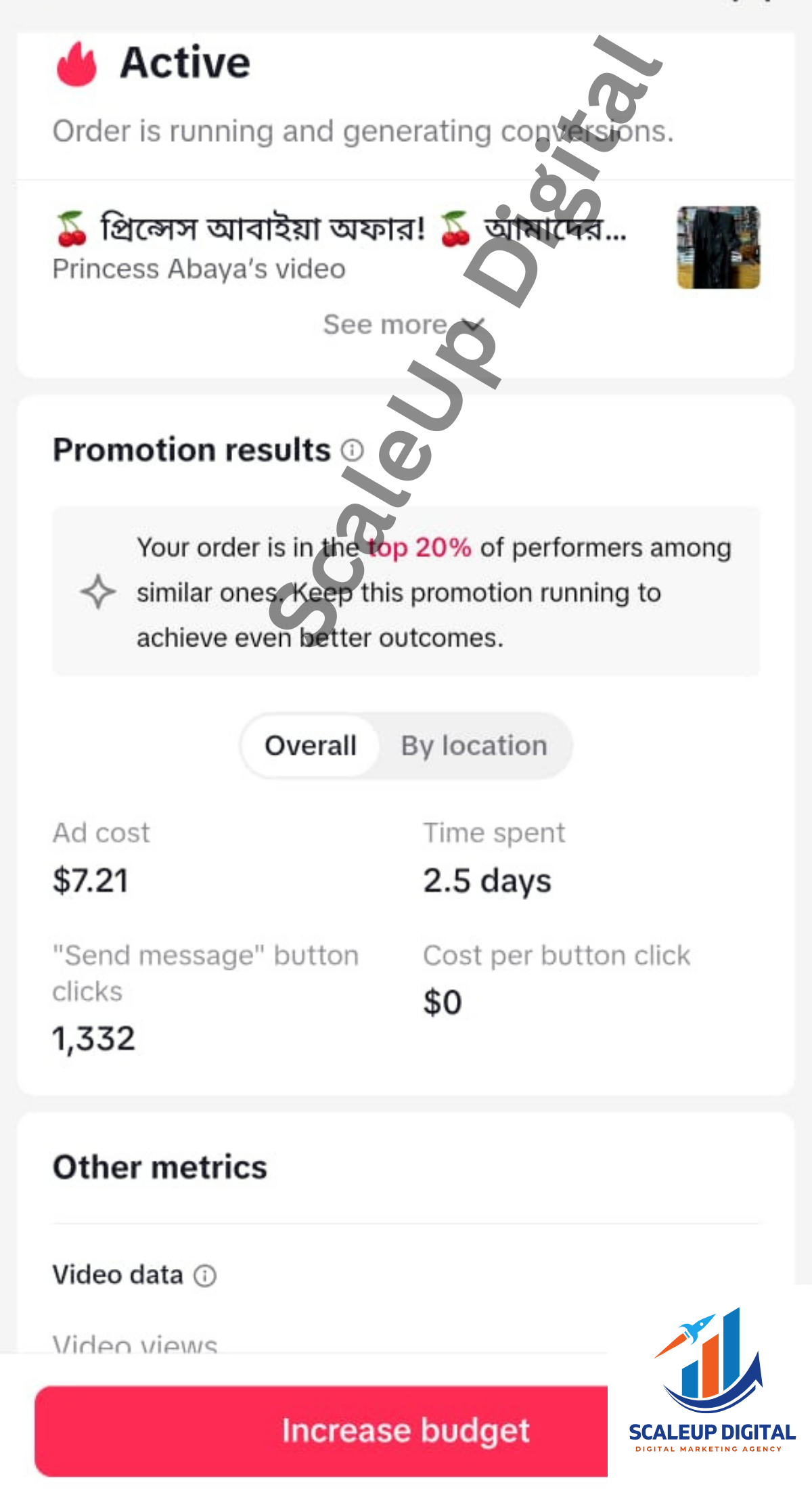Open the Promotion results info tooltip
The height and width of the screenshot is (1489, 812).
coord(351,449)
